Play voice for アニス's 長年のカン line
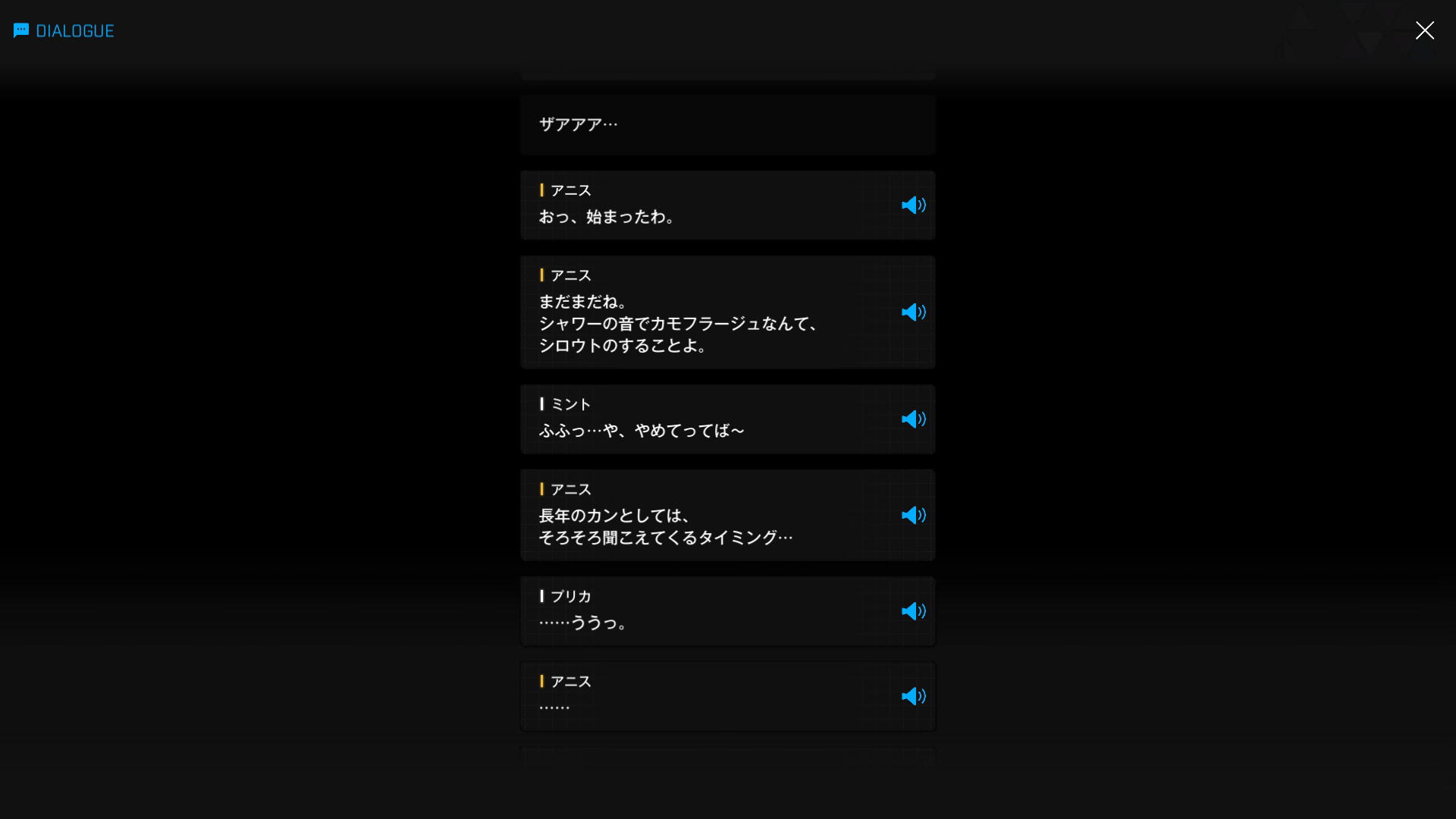Screen dimensions: 1456x819 coord(913,516)
